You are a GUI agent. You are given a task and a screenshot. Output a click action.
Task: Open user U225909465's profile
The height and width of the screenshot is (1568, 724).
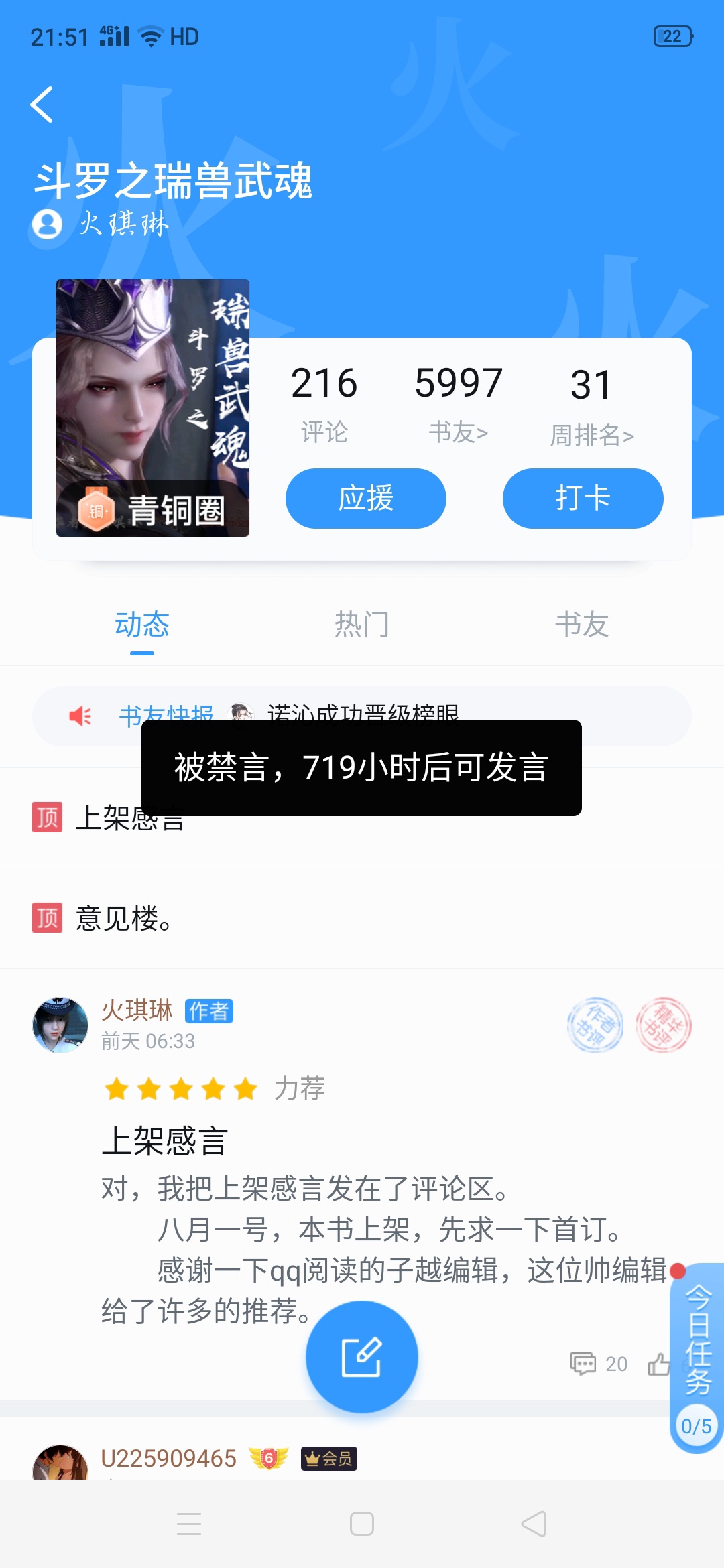pos(168,1458)
